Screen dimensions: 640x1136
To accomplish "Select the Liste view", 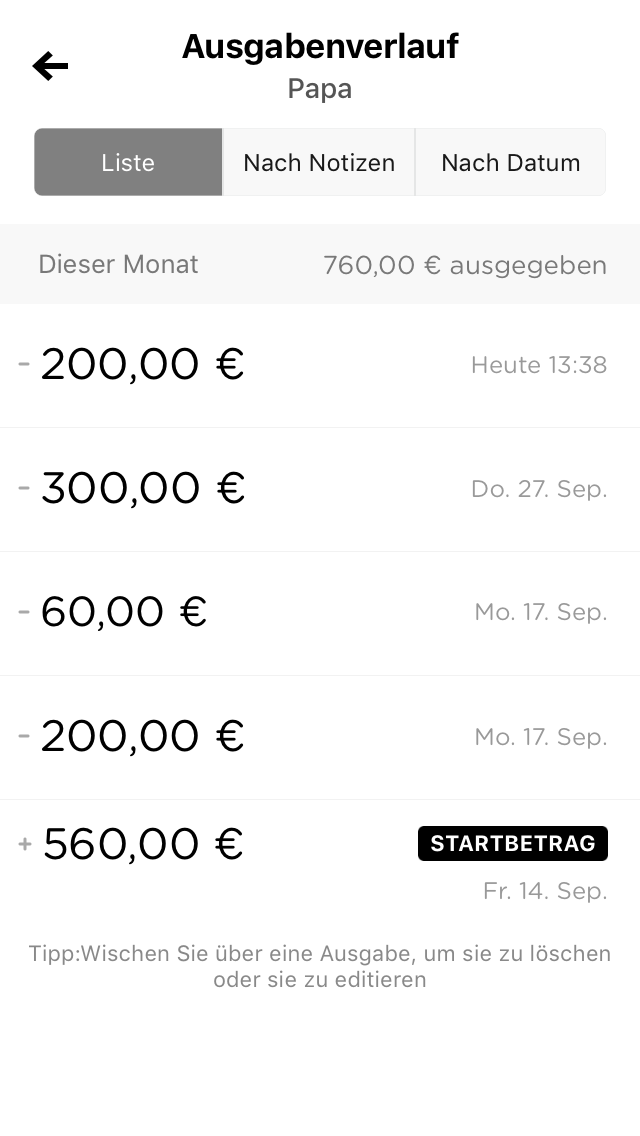I will click(128, 162).
